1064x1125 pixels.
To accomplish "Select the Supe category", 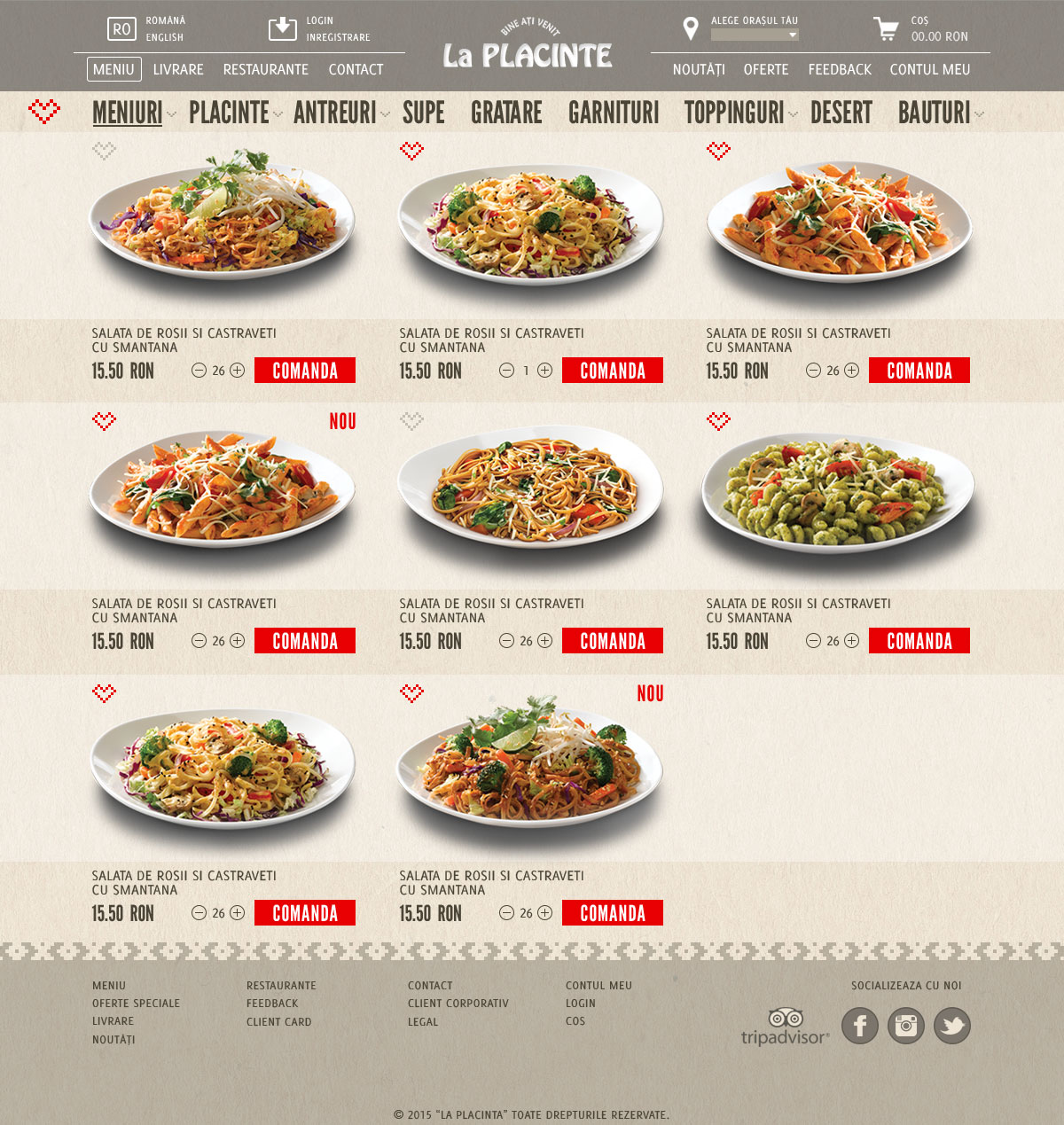I will 424,113.
